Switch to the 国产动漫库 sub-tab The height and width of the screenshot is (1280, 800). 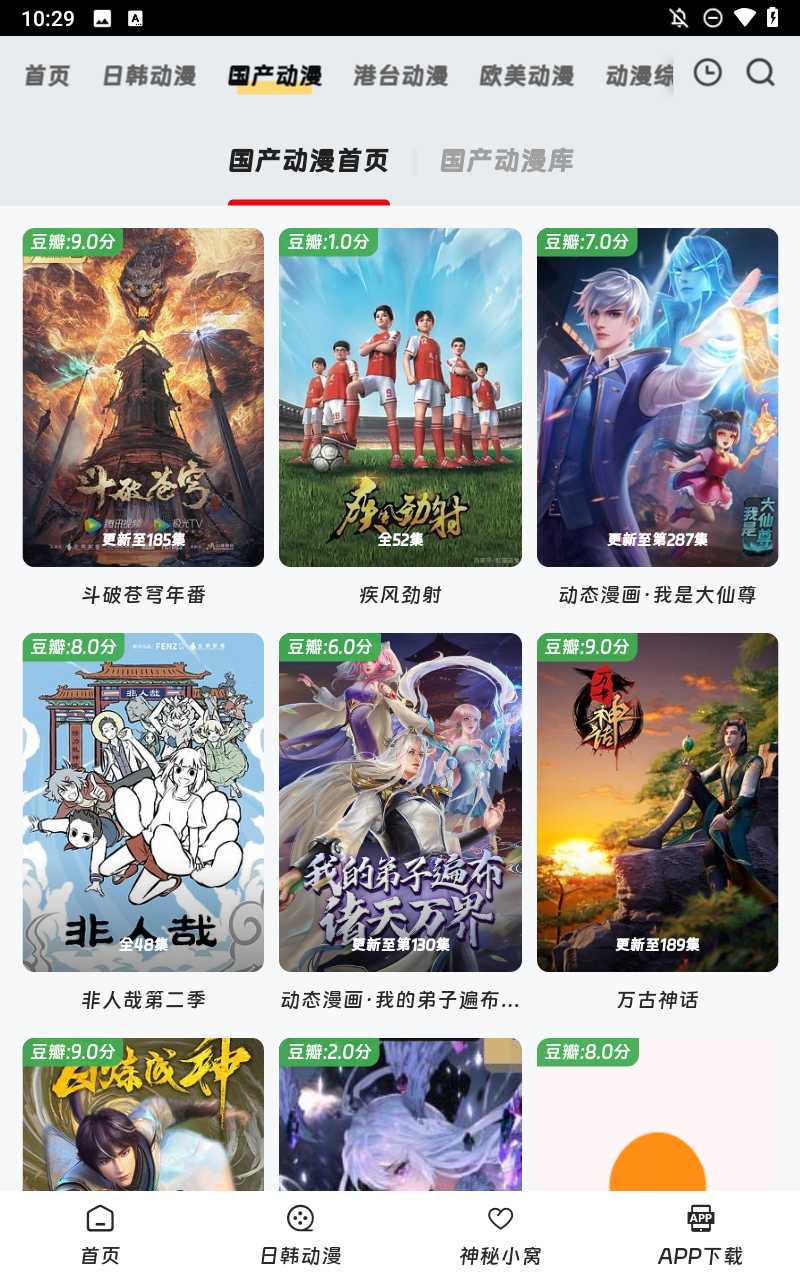tap(506, 161)
